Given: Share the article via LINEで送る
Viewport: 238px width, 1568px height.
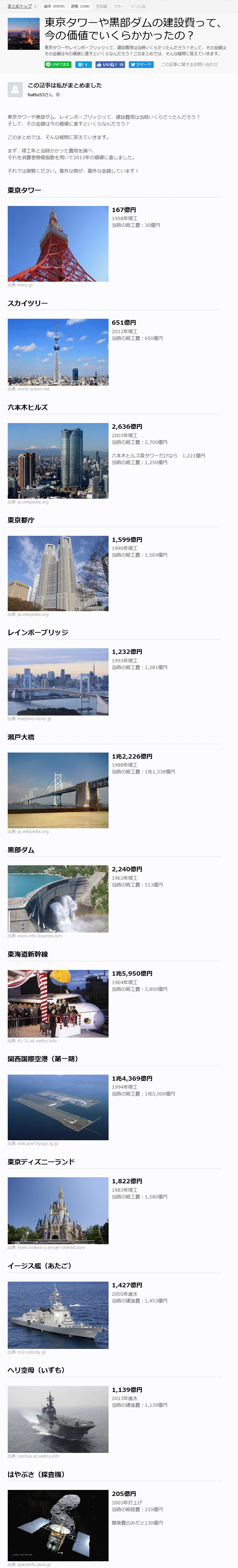Looking at the screenshot, I should pos(58,65).
